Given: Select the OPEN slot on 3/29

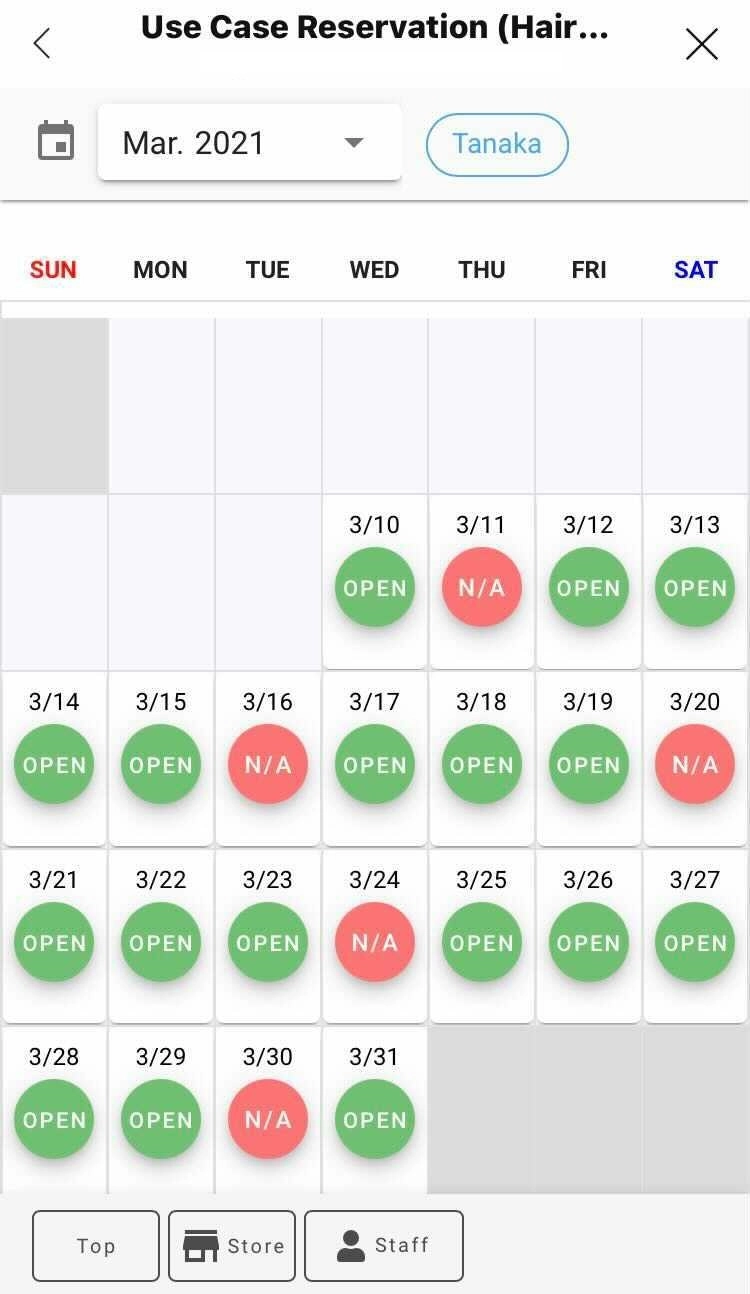Looking at the screenshot, I should pos(161,1119).
